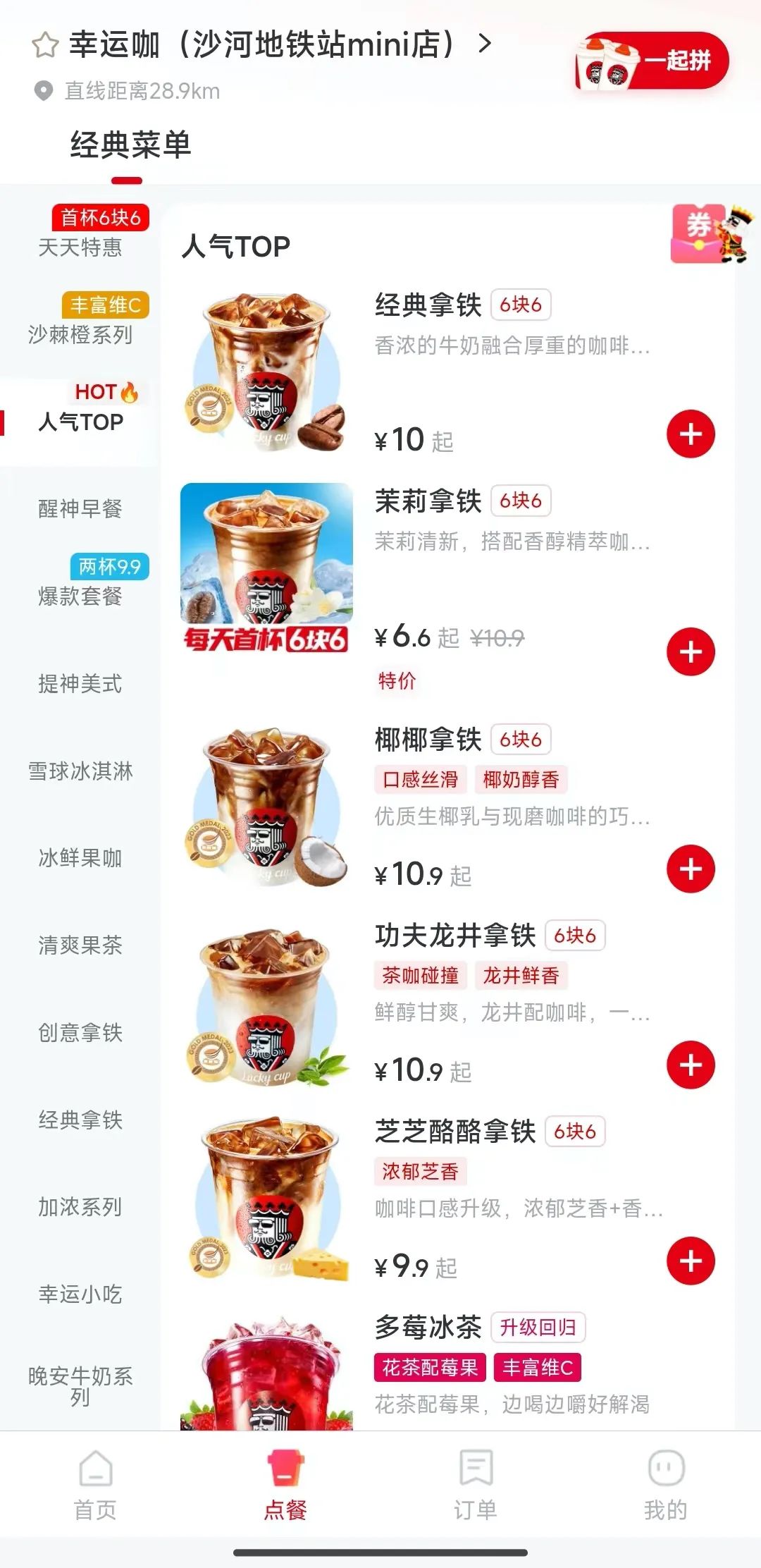Click the location pin icon
Viewport: 761px width, 1568px height.
click(44, 90)
